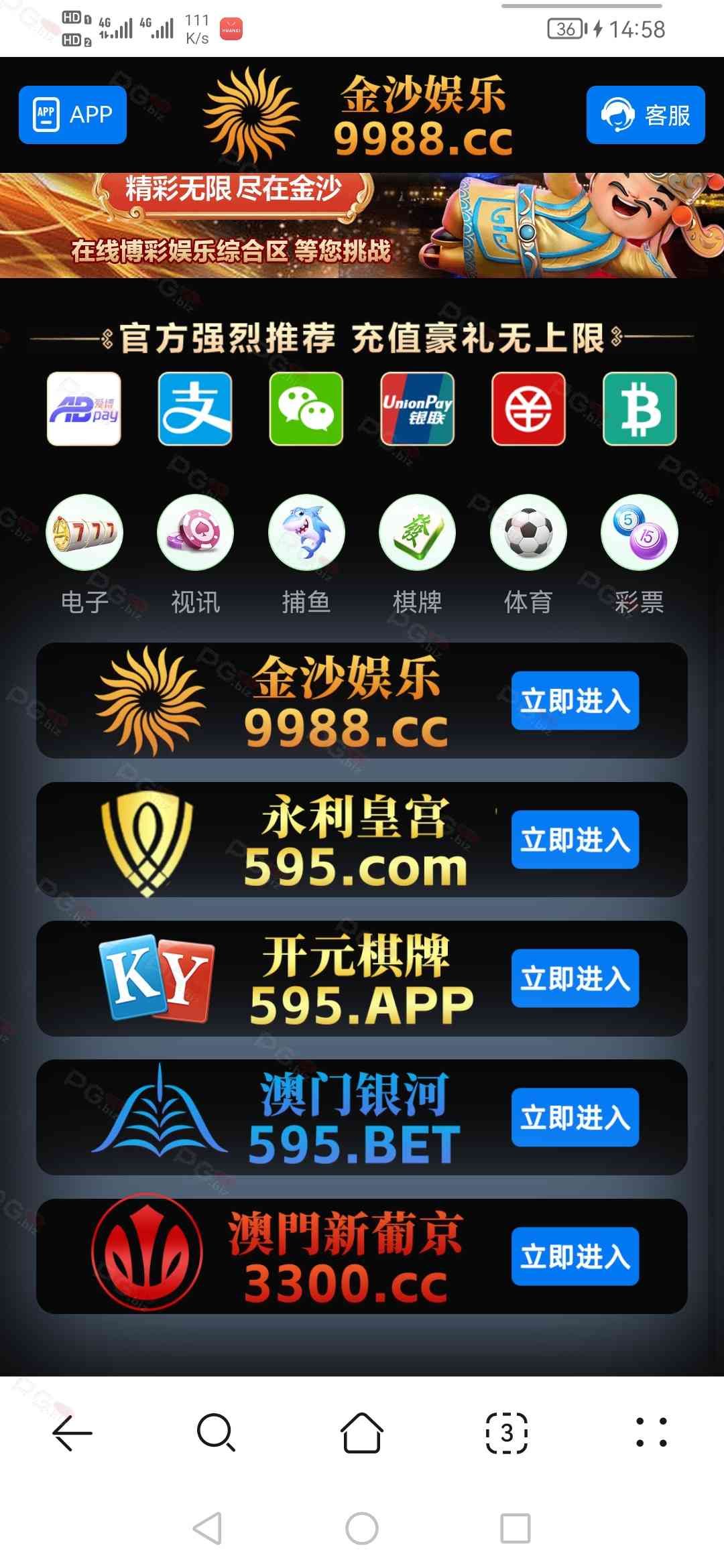Tap 立即进入 for 永利皇宫 595.com
724x1568 pixels.
[575, 840]
